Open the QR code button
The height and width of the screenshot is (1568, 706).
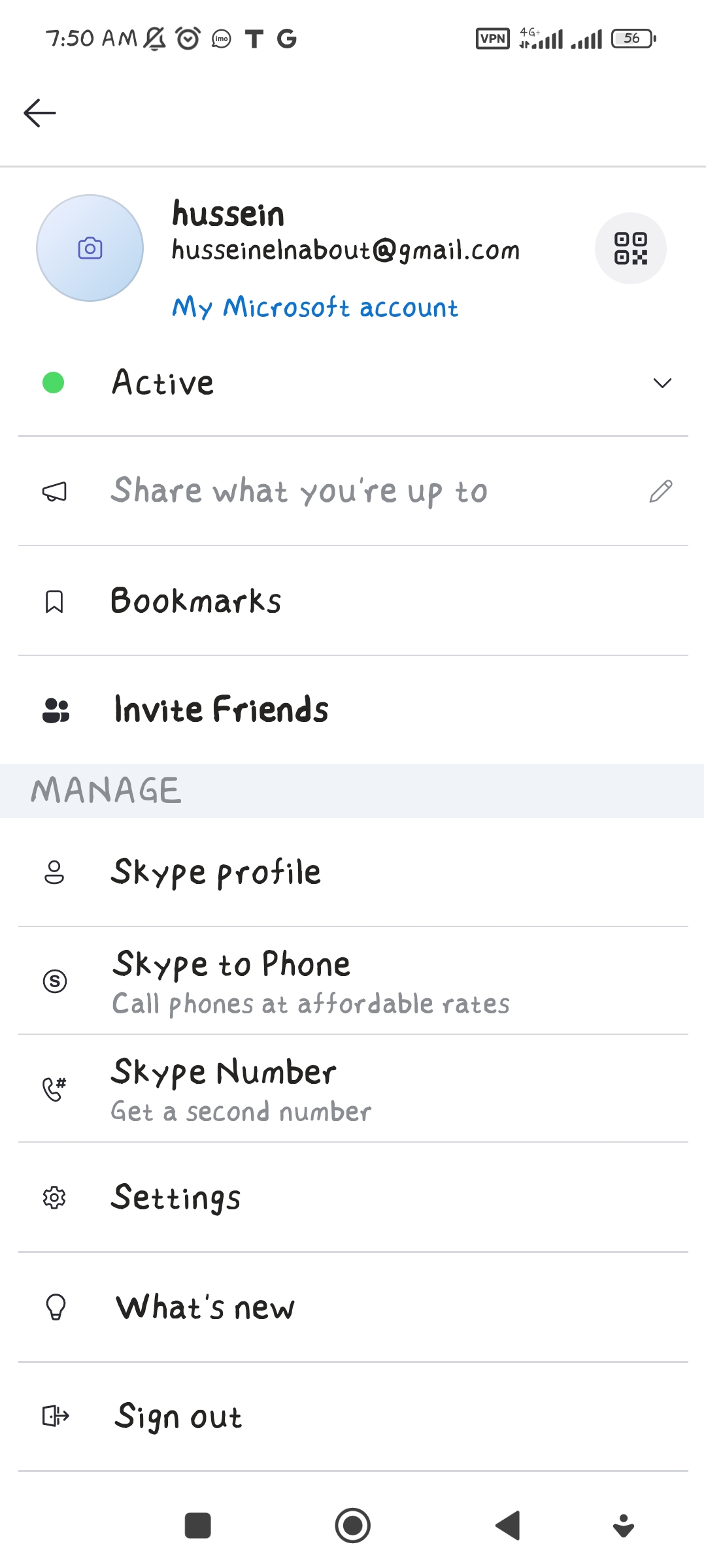tap(631, 248)
